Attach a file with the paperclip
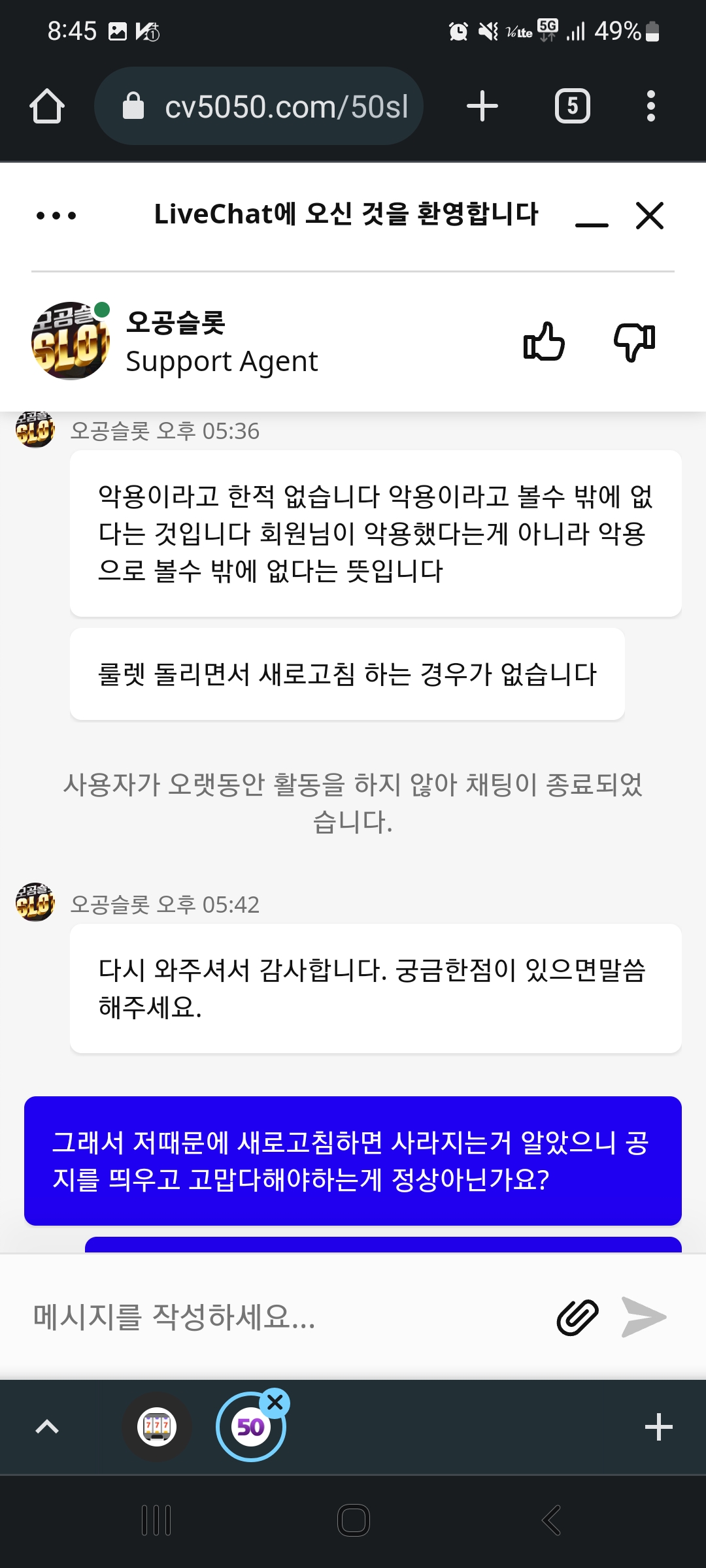The width and height of the screenshot is (706, 1568). point(577,1316)
